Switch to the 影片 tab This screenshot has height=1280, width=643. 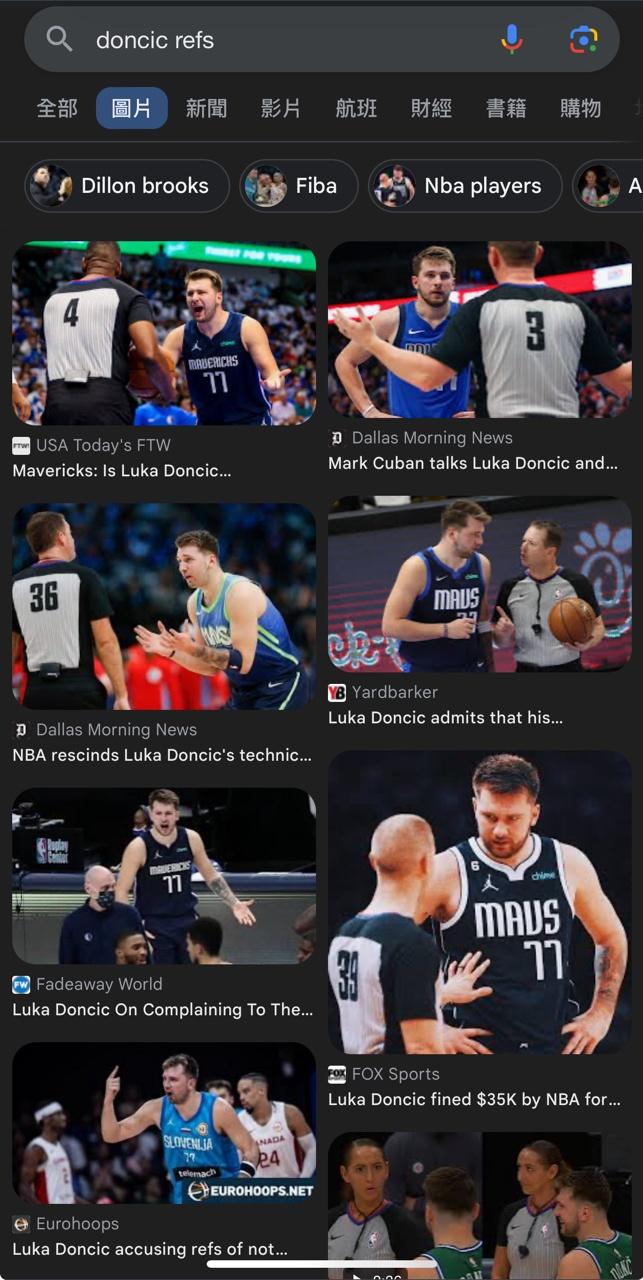click(281, 108)
